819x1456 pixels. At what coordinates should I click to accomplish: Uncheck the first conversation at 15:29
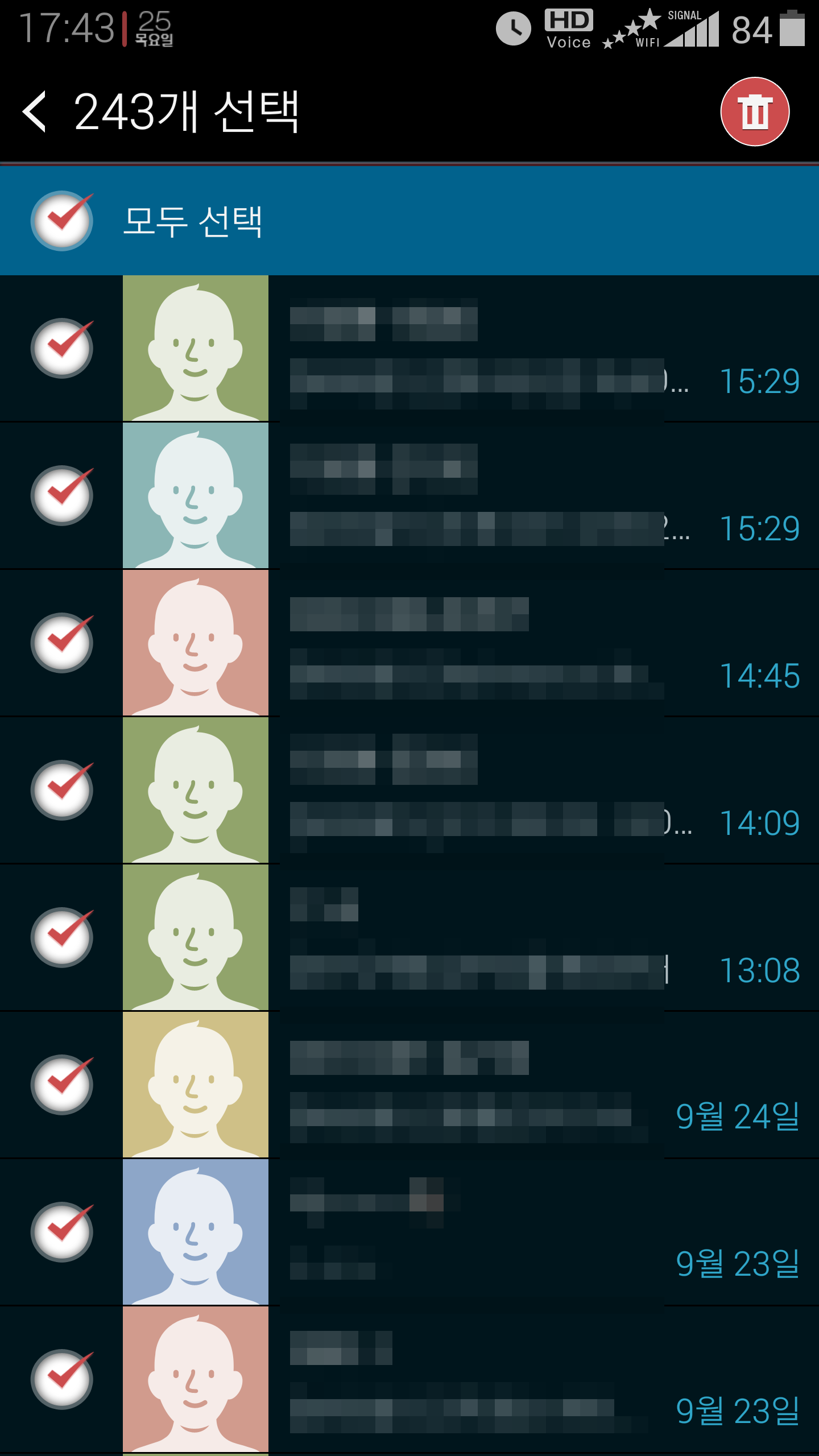[x=62, y=348]
